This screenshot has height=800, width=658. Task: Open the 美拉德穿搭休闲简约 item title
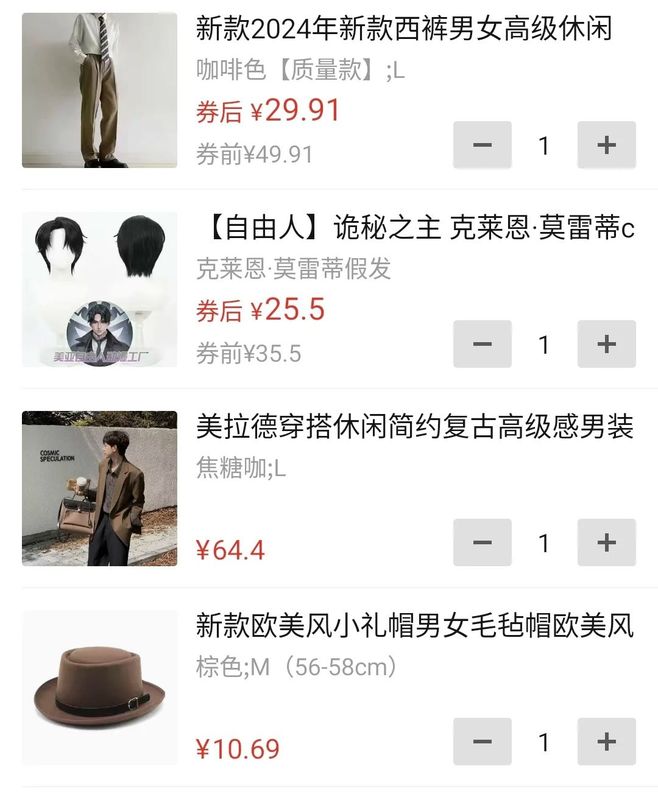[x=415, y=428]
